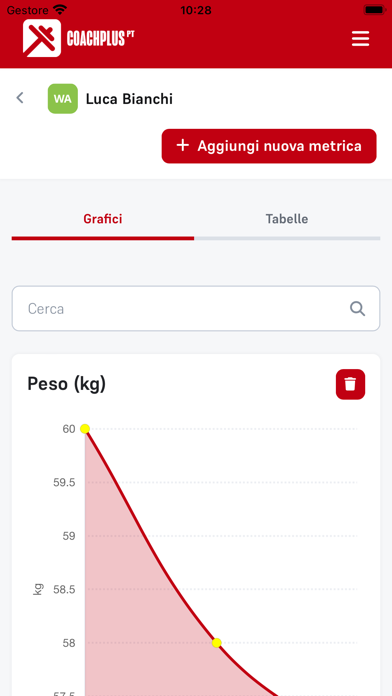The image size is (392, 696).
Task: Delete the Peso (kg) chart
Action: pos(350,384)
